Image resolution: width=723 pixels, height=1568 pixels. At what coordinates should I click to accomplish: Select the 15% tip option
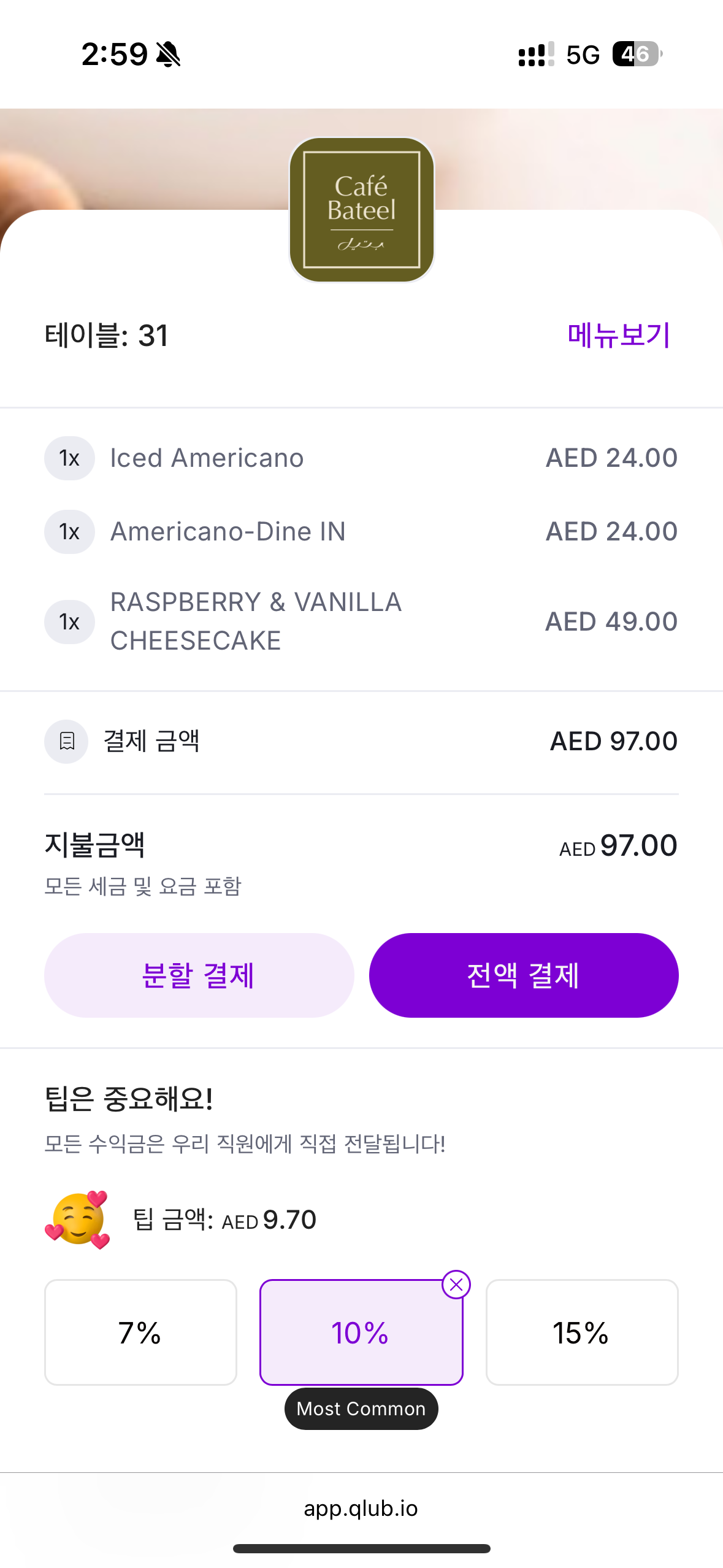pos(581,1332)
